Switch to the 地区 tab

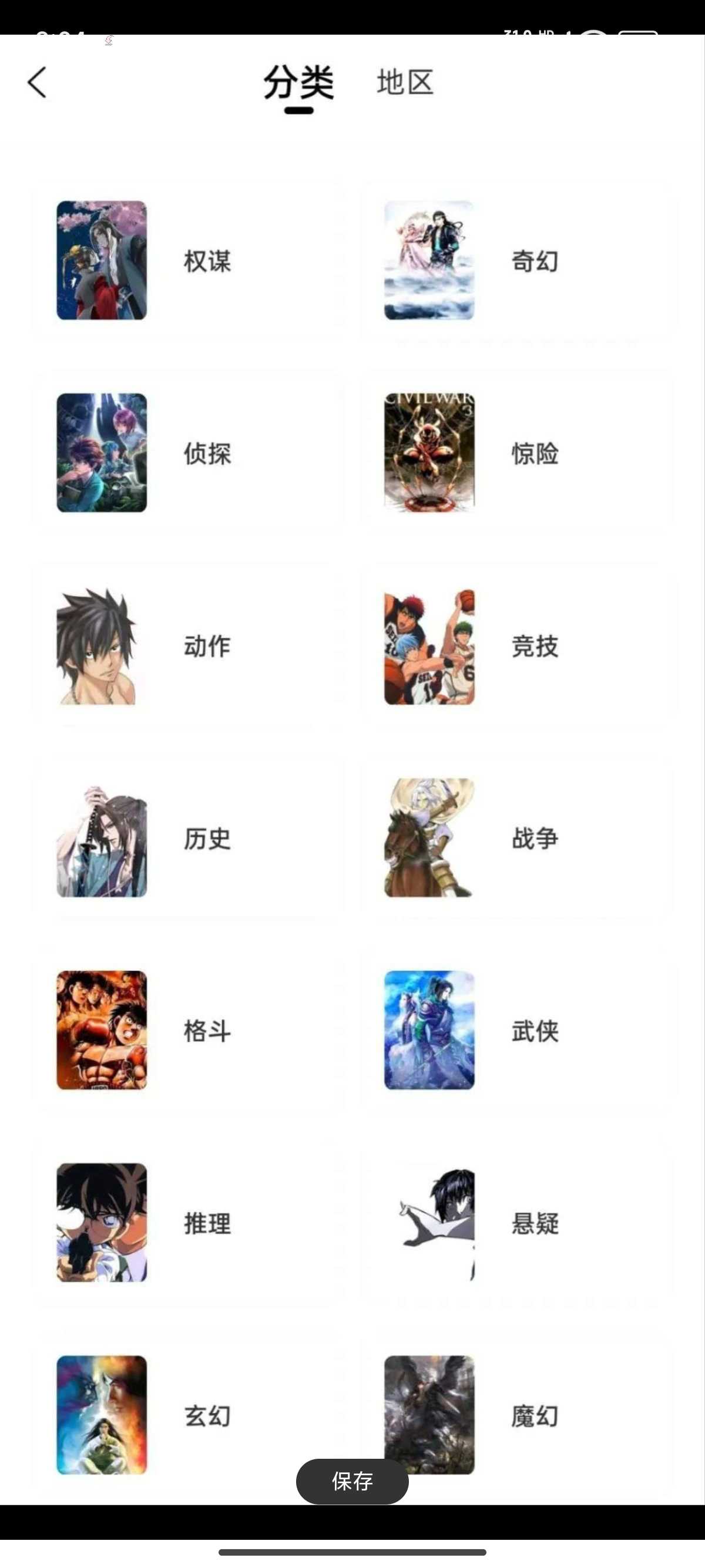click(x=405, y=82)
